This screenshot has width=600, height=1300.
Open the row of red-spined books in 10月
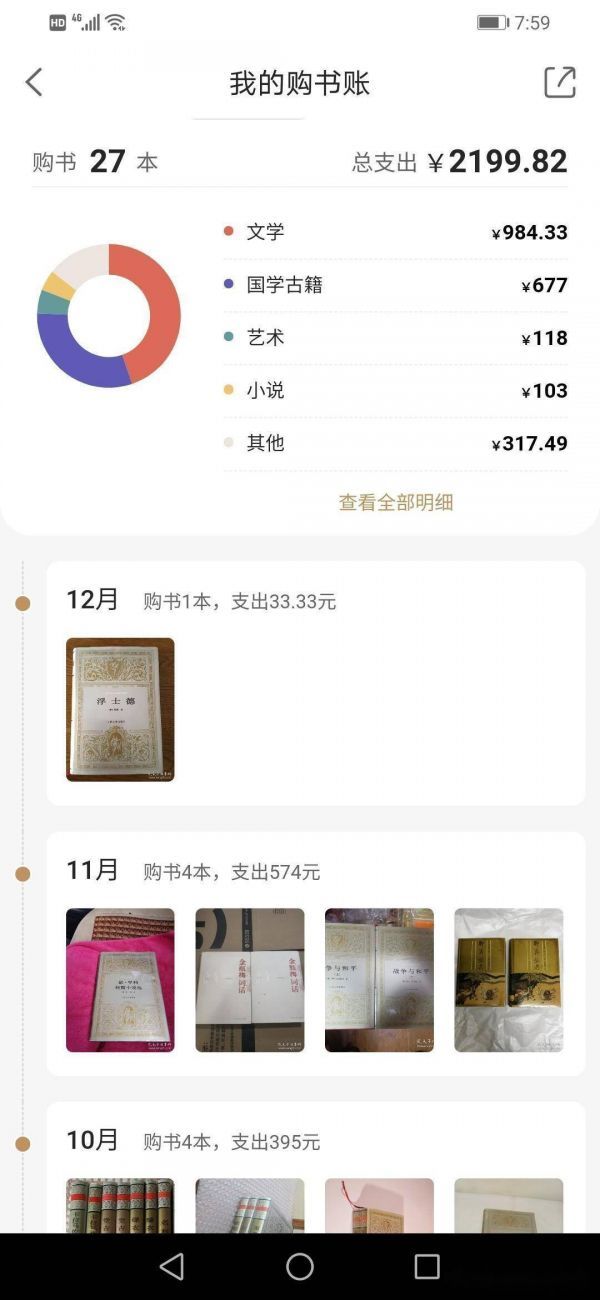[120, 1205]
